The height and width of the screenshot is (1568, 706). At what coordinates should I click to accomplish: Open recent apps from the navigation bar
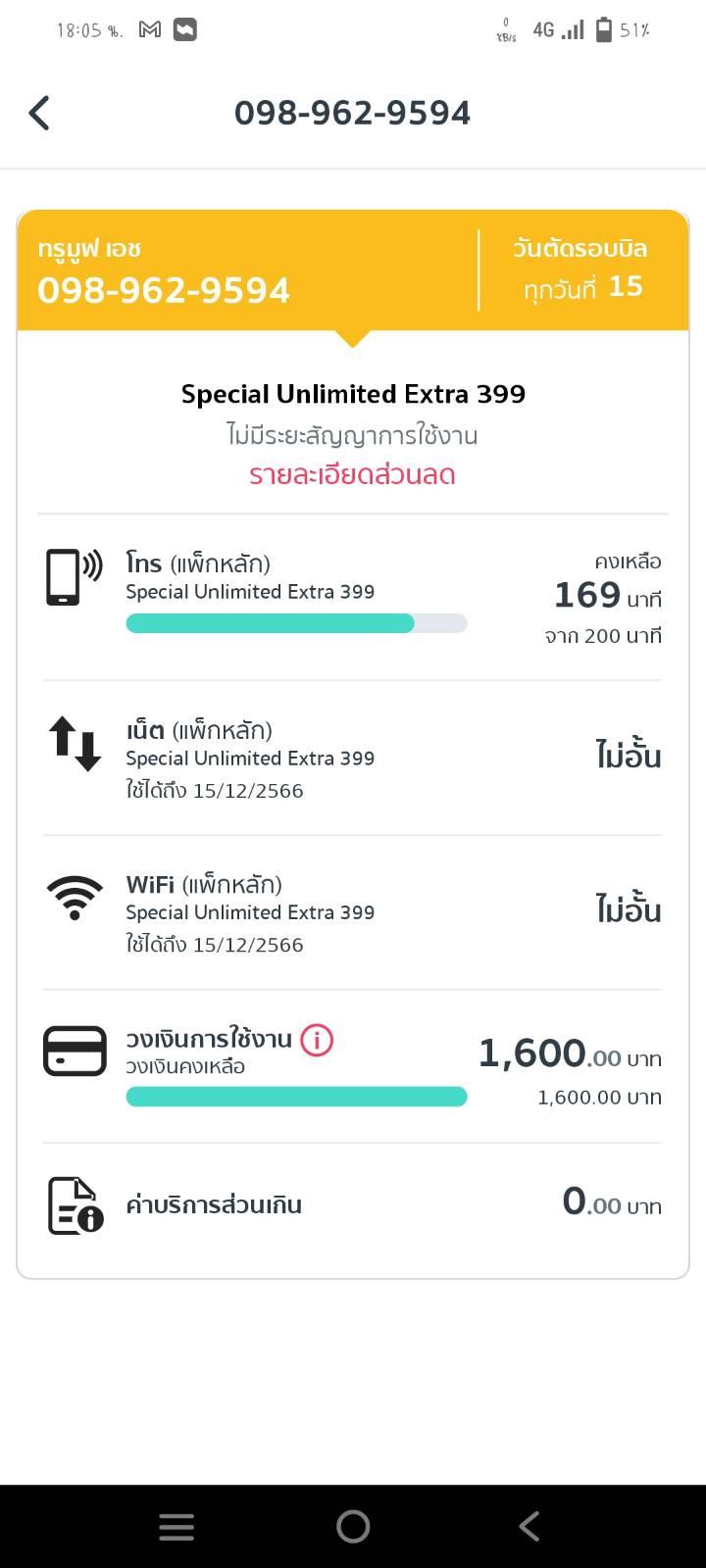[x=176, y=1526]
